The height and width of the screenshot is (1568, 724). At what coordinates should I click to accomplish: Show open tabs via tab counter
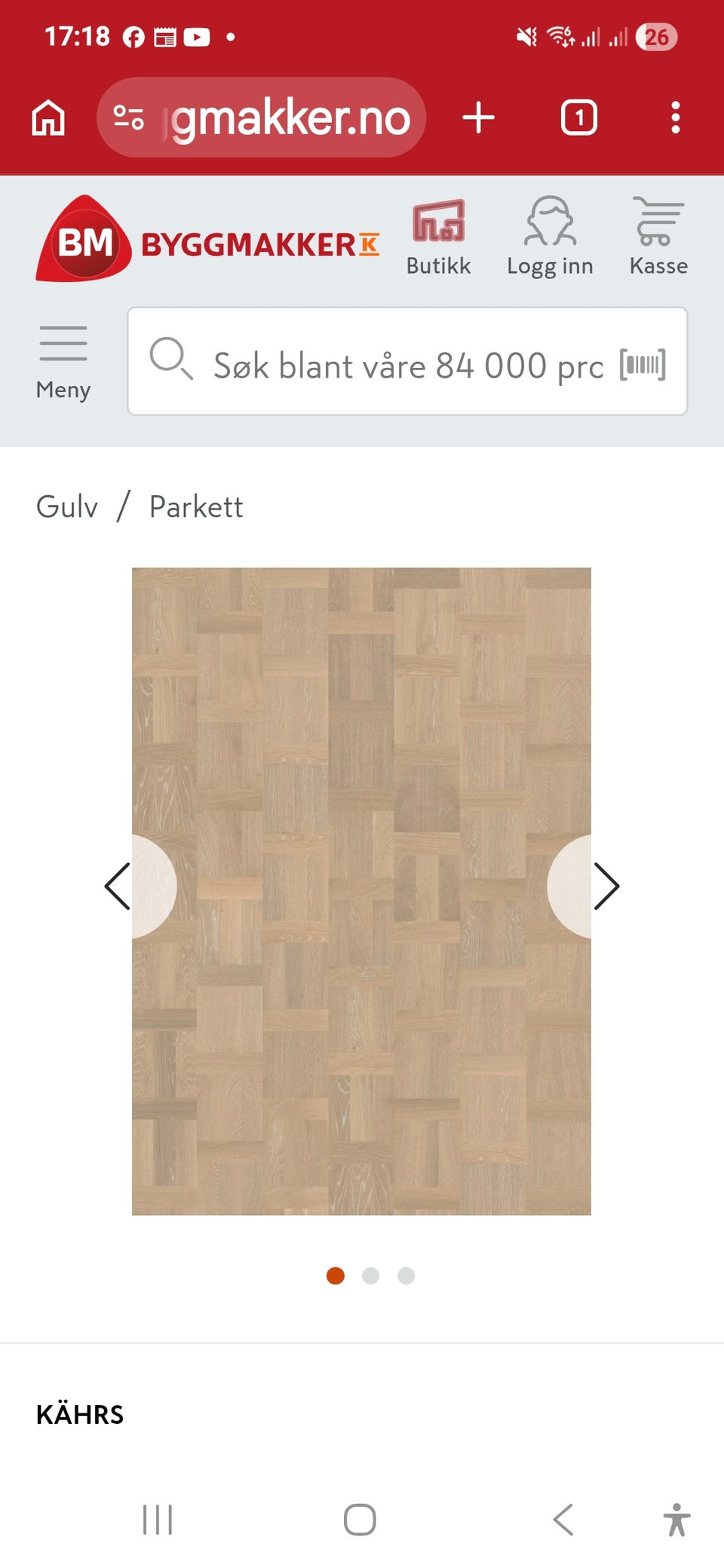click(578, 118)
